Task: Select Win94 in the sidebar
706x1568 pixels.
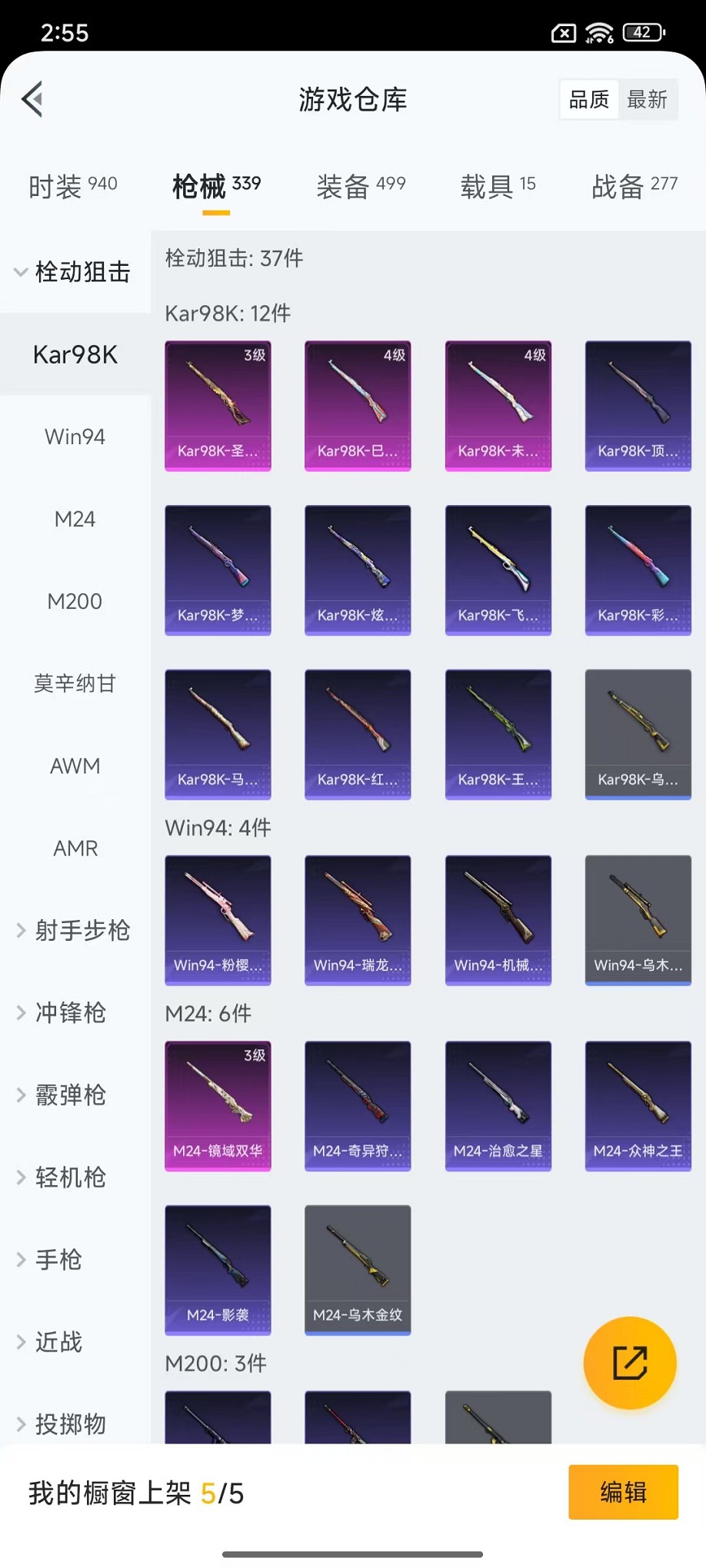Action: tap(75, 437)
